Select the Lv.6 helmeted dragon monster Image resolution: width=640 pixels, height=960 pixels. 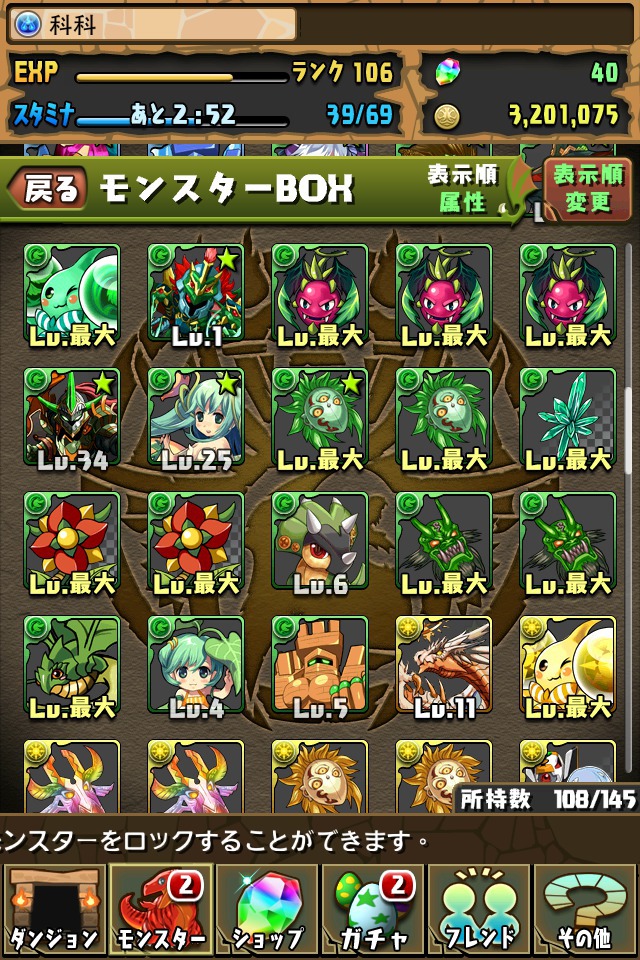pos(319,541)
